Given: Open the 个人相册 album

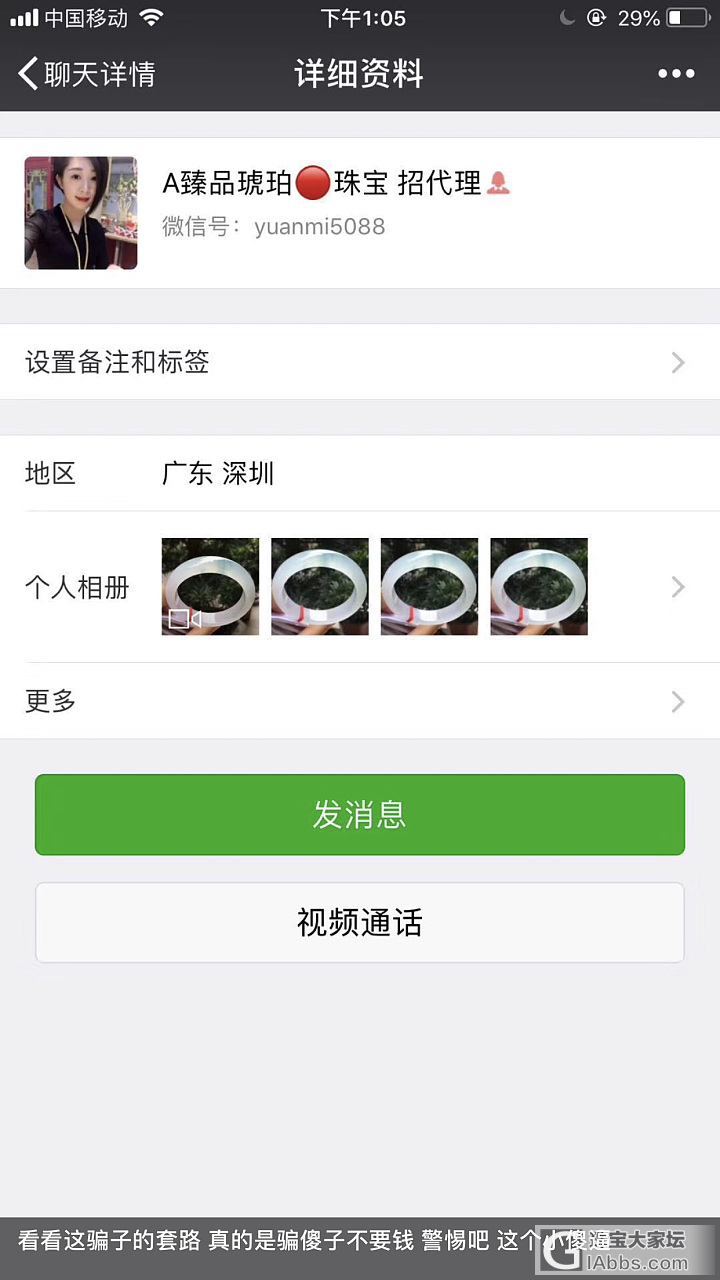Looking at the screenshot, I should pyautogui.click(x=359, y=587).
